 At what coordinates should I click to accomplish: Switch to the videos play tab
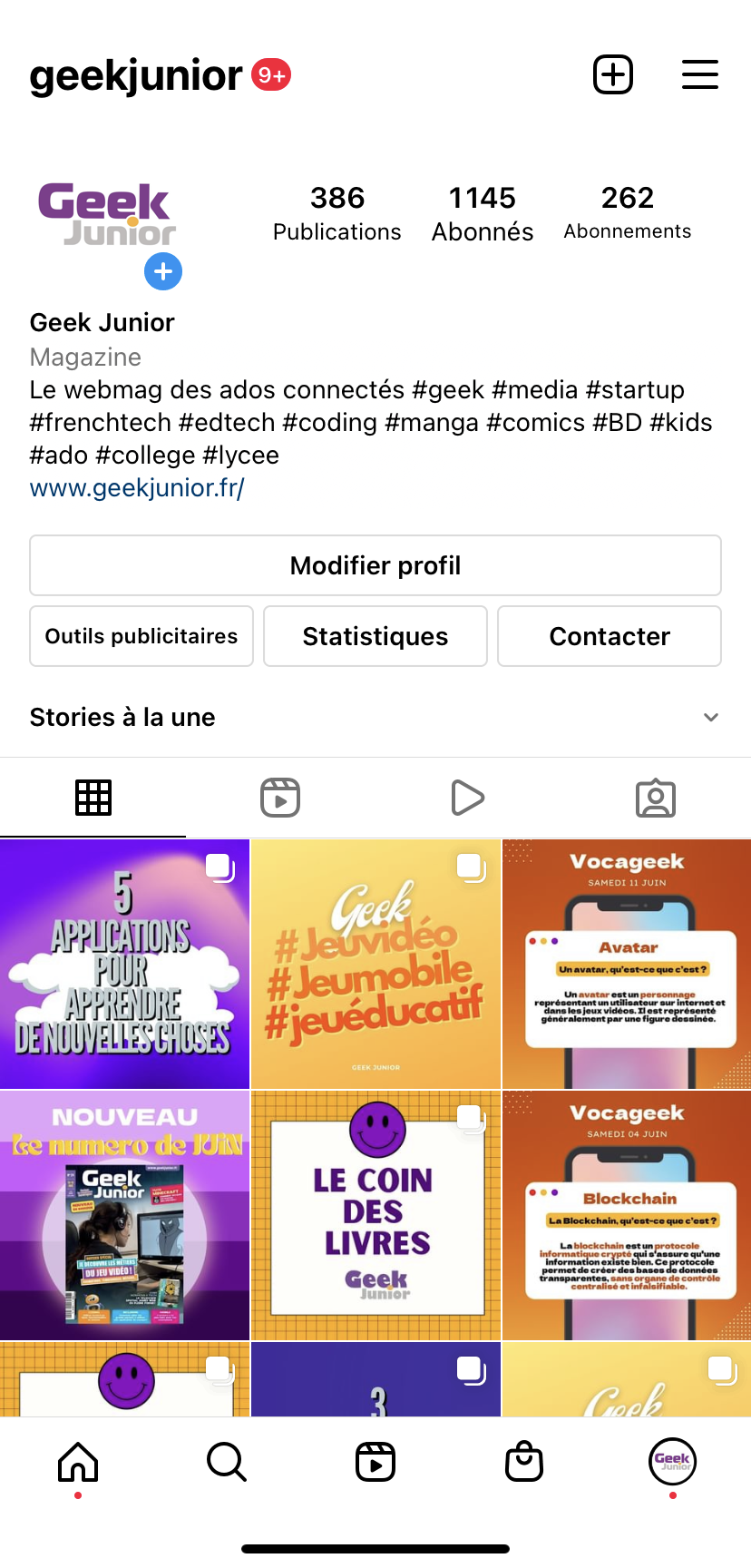coord(468,798)
